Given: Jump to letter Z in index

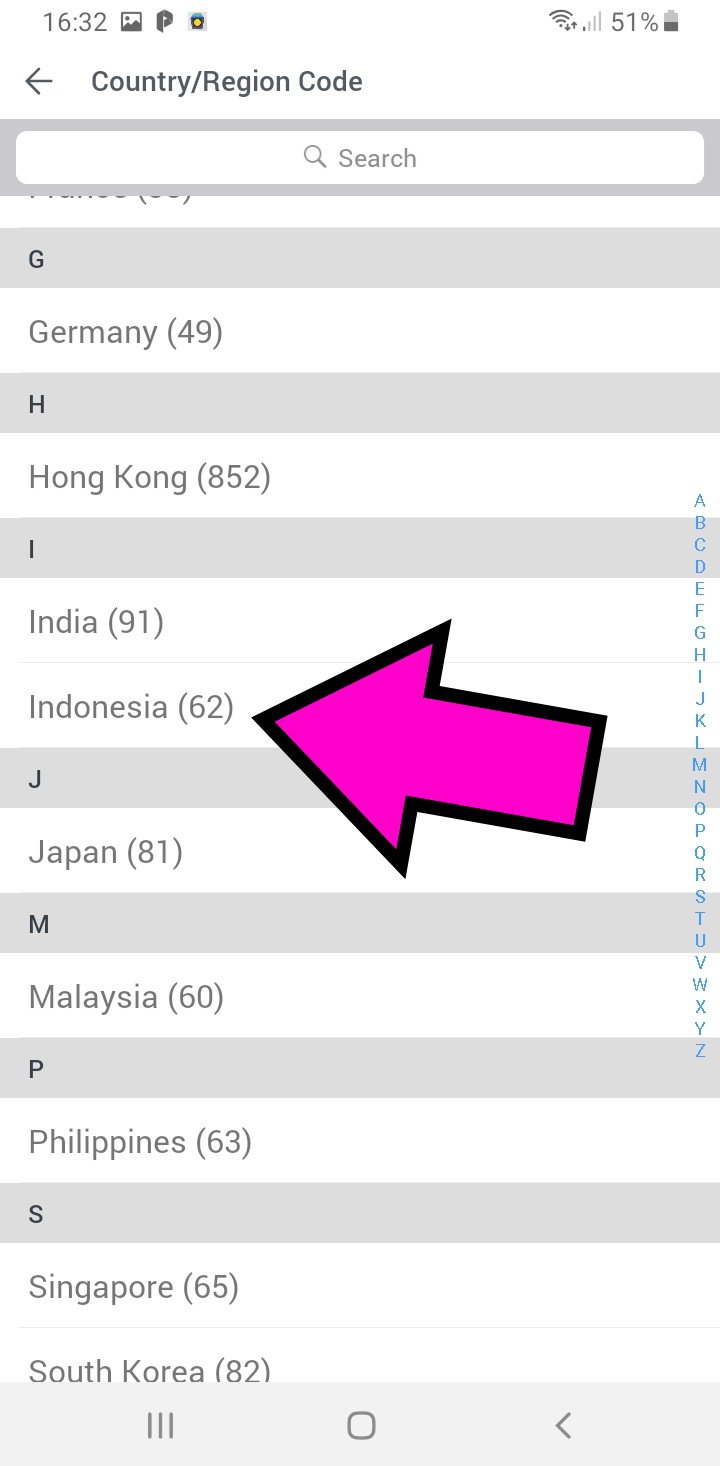Looking at the screenshot, I should tap(700, 1050).
